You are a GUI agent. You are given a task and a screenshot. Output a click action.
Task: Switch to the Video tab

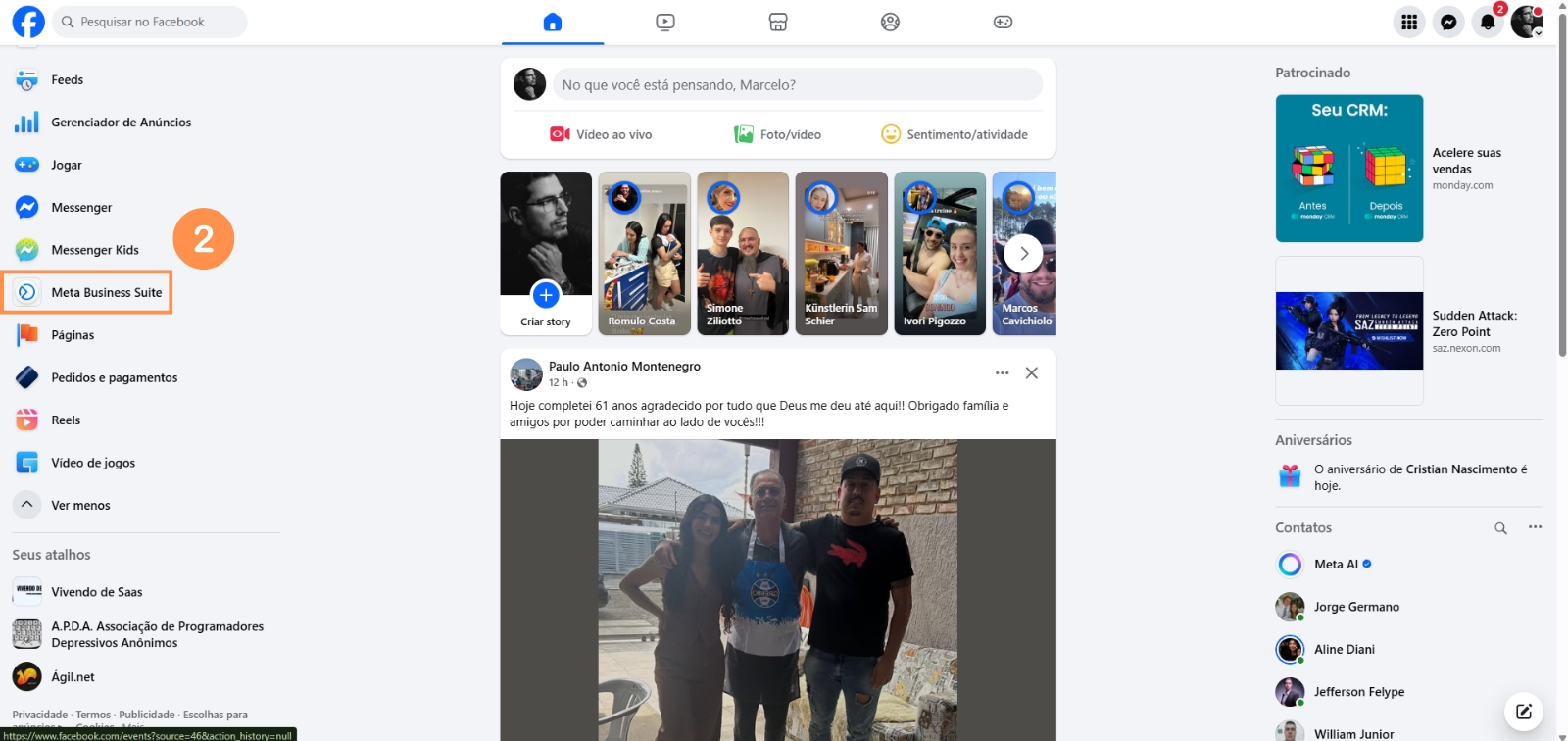point(665,22)
